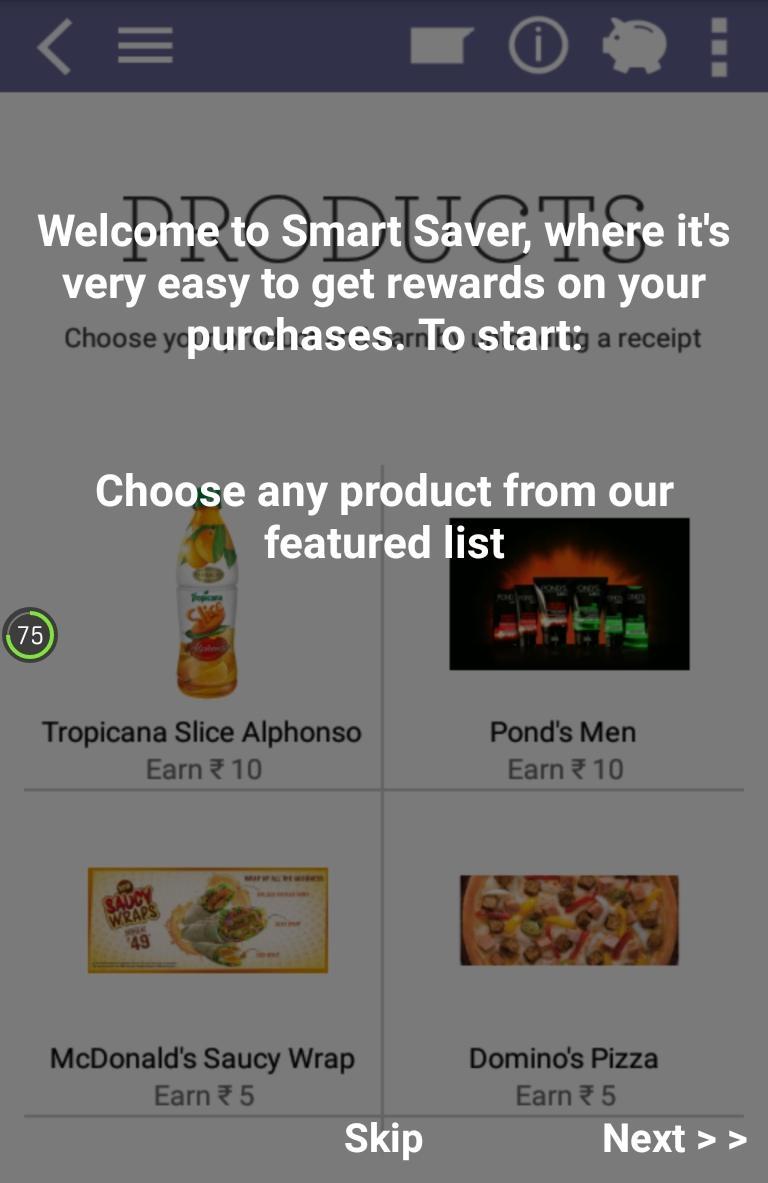Tap the back arrow to go back

(x=53, y=46)
